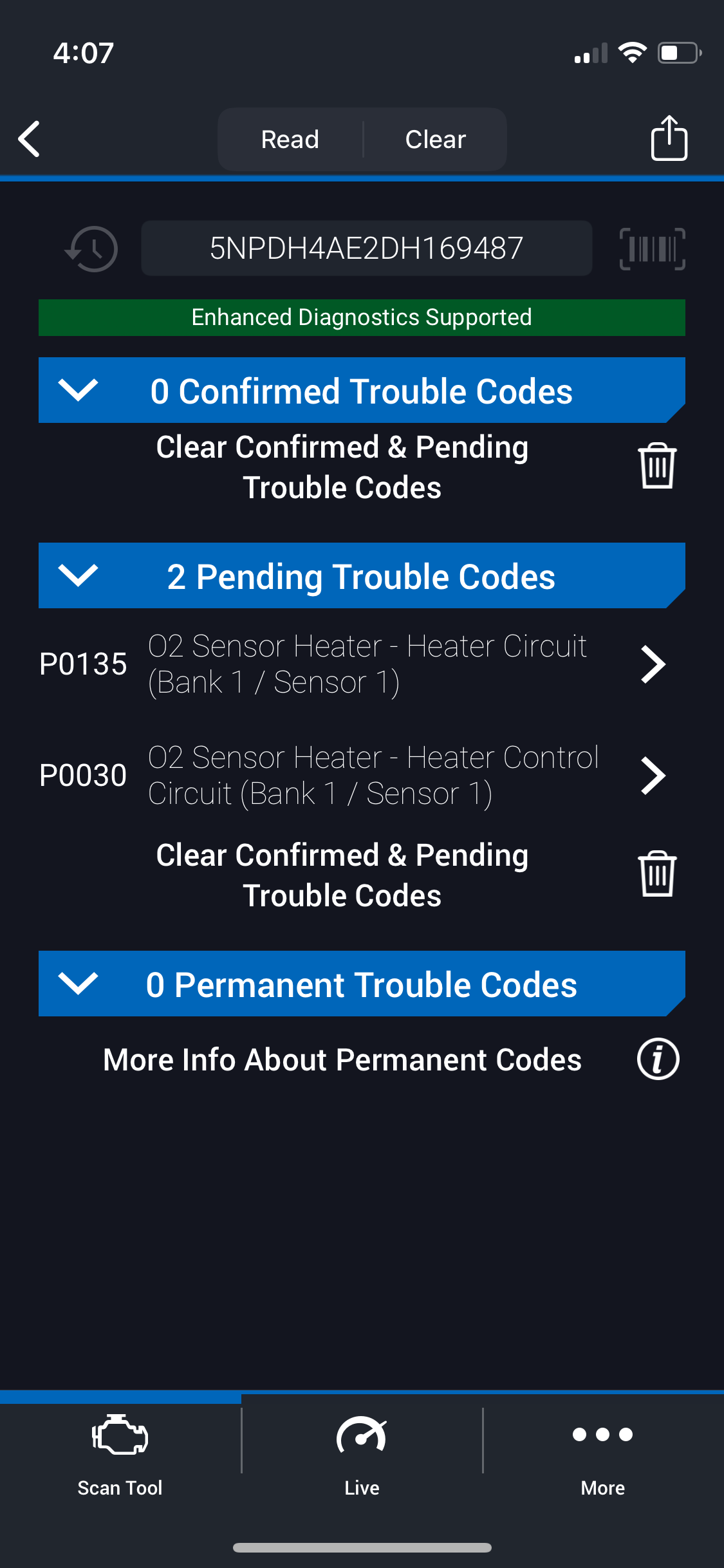
Task: Open details for code P0030
Action: pos(653,776)
